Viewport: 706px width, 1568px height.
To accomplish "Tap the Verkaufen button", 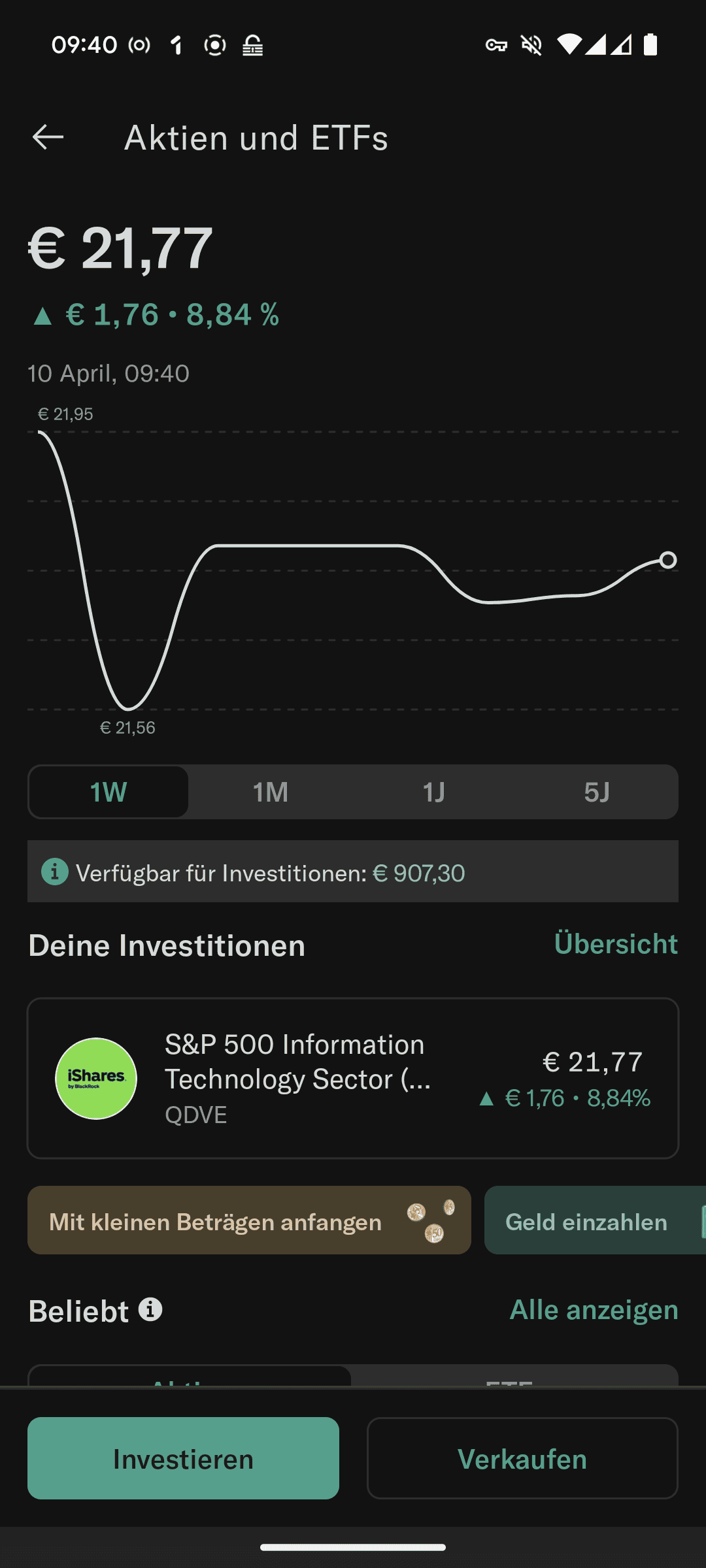I will point(522,1458).
